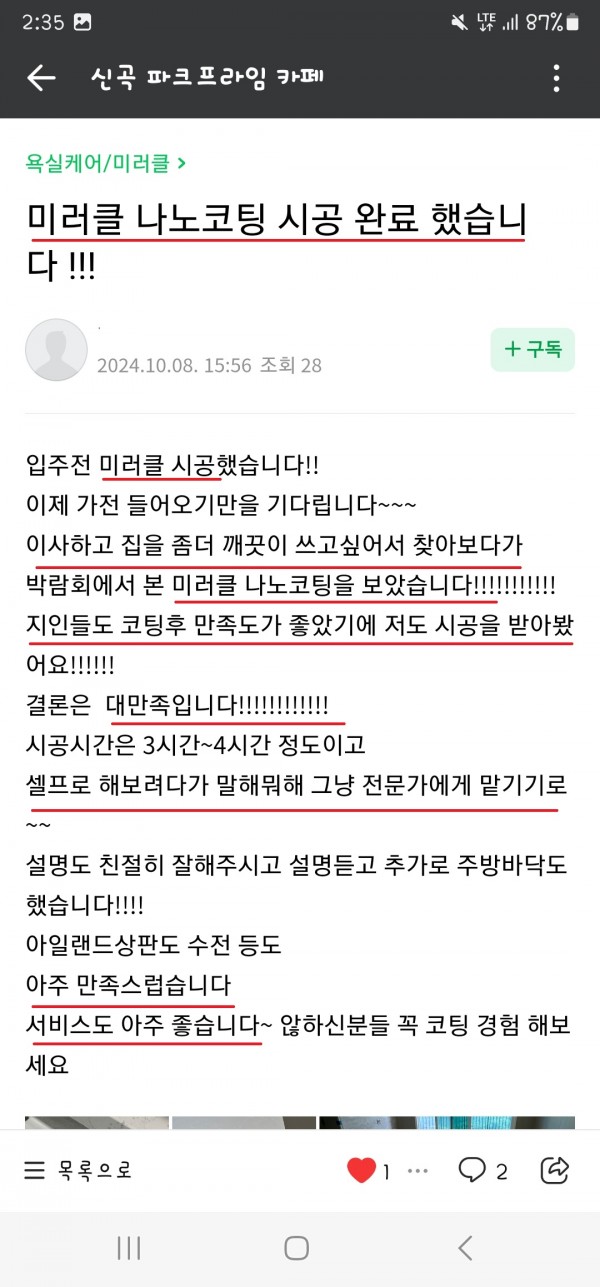Subscribe with the 구독 button
Screen dimensions: 600x1287
click(x=532, y=349)
